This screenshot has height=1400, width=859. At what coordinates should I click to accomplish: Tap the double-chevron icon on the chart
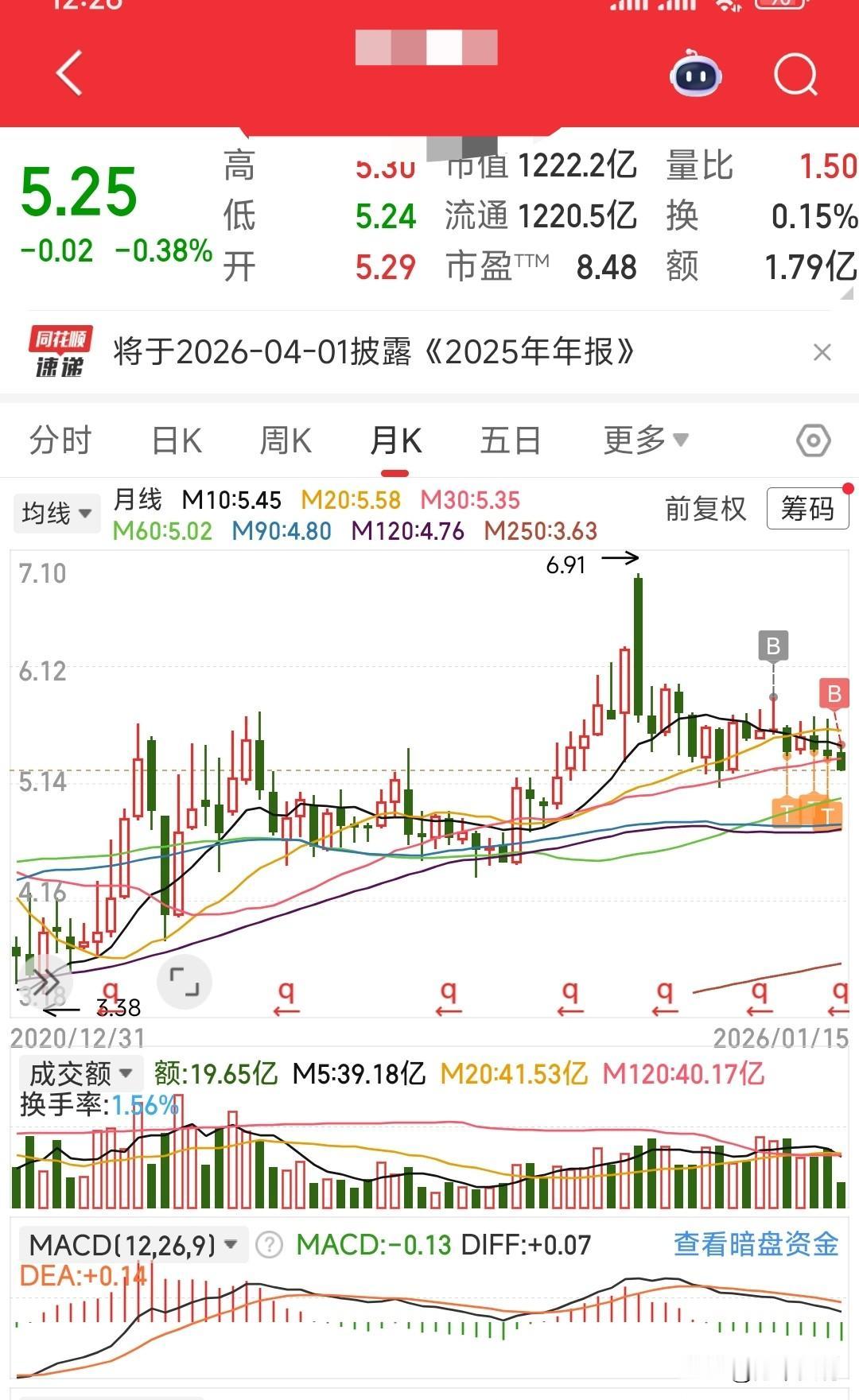click(45, 982)
